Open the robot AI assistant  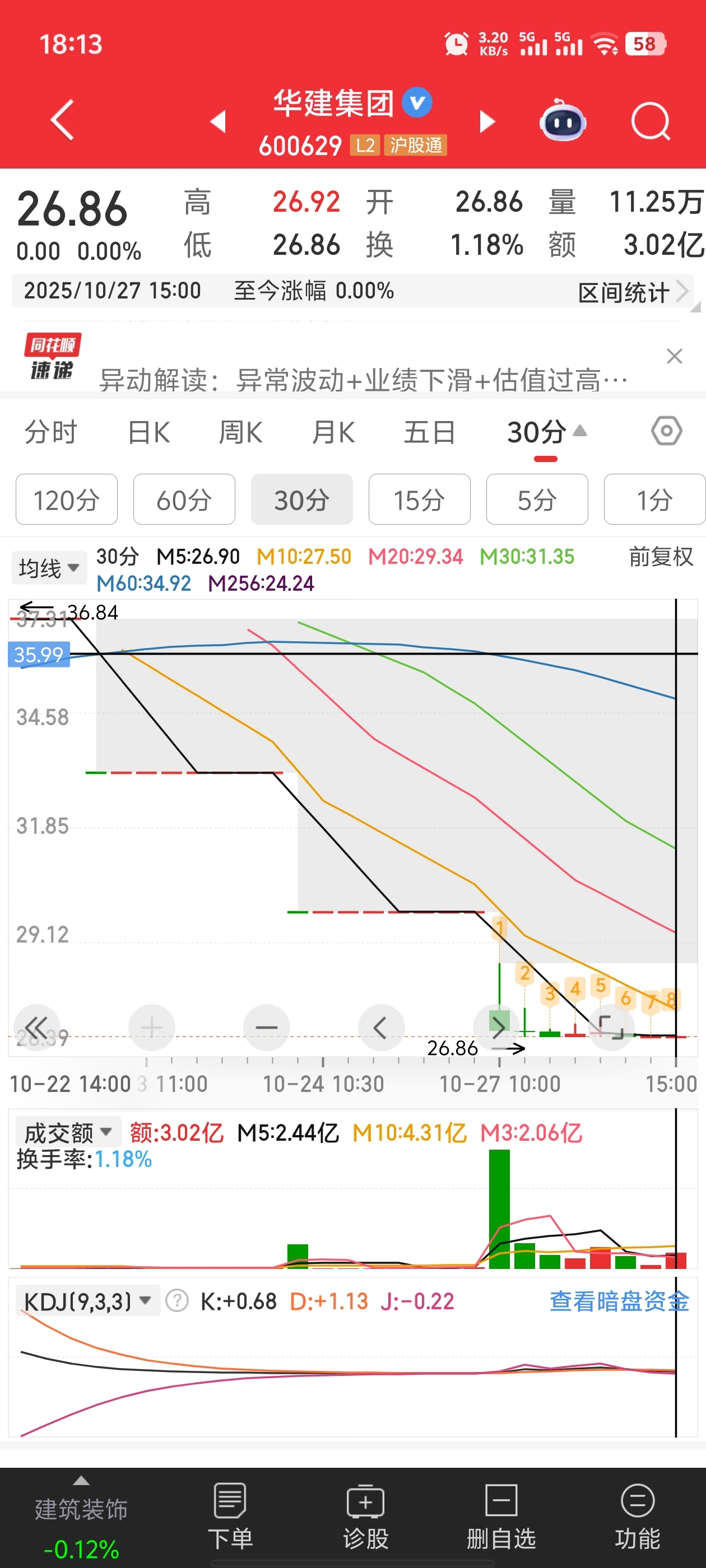tap(563, 120)
